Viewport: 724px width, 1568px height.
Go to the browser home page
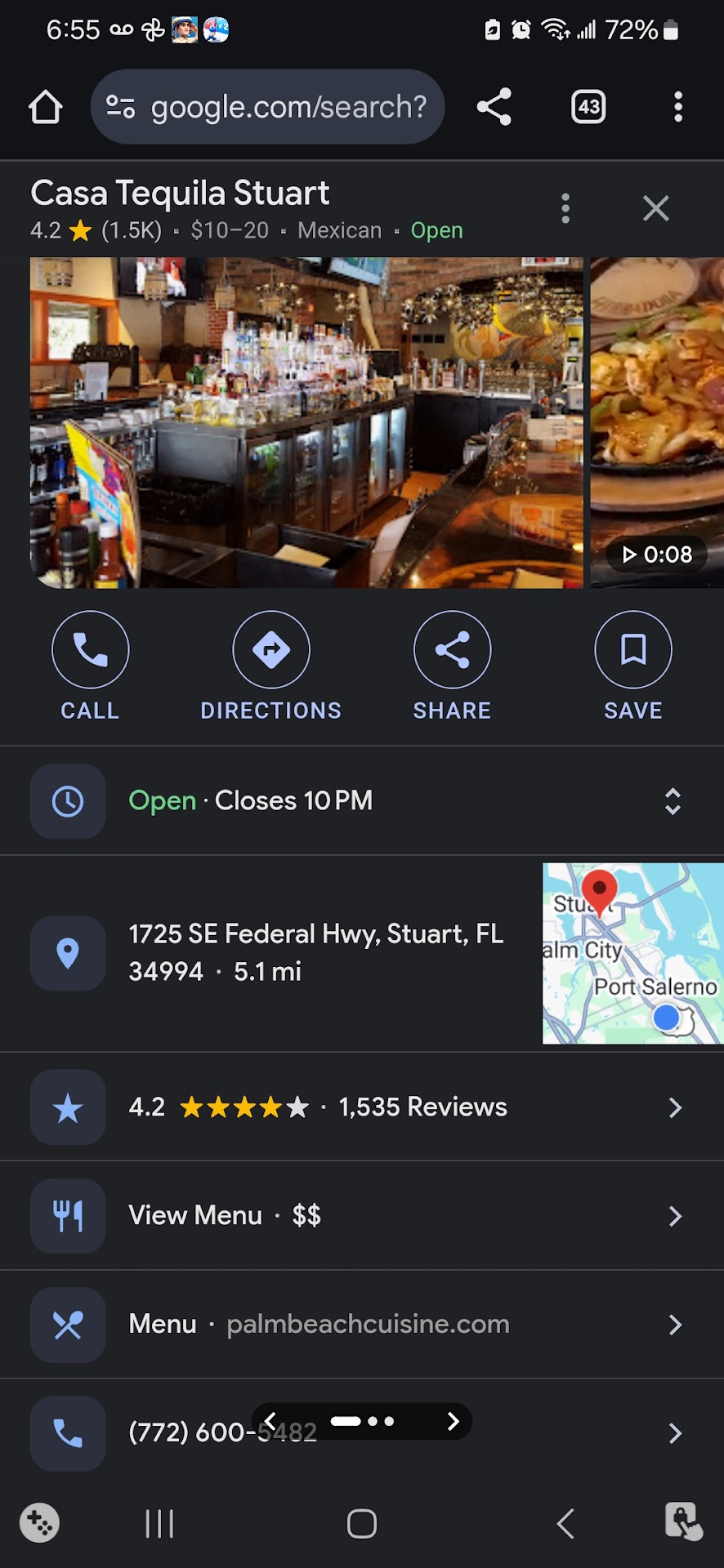(46, 107)
